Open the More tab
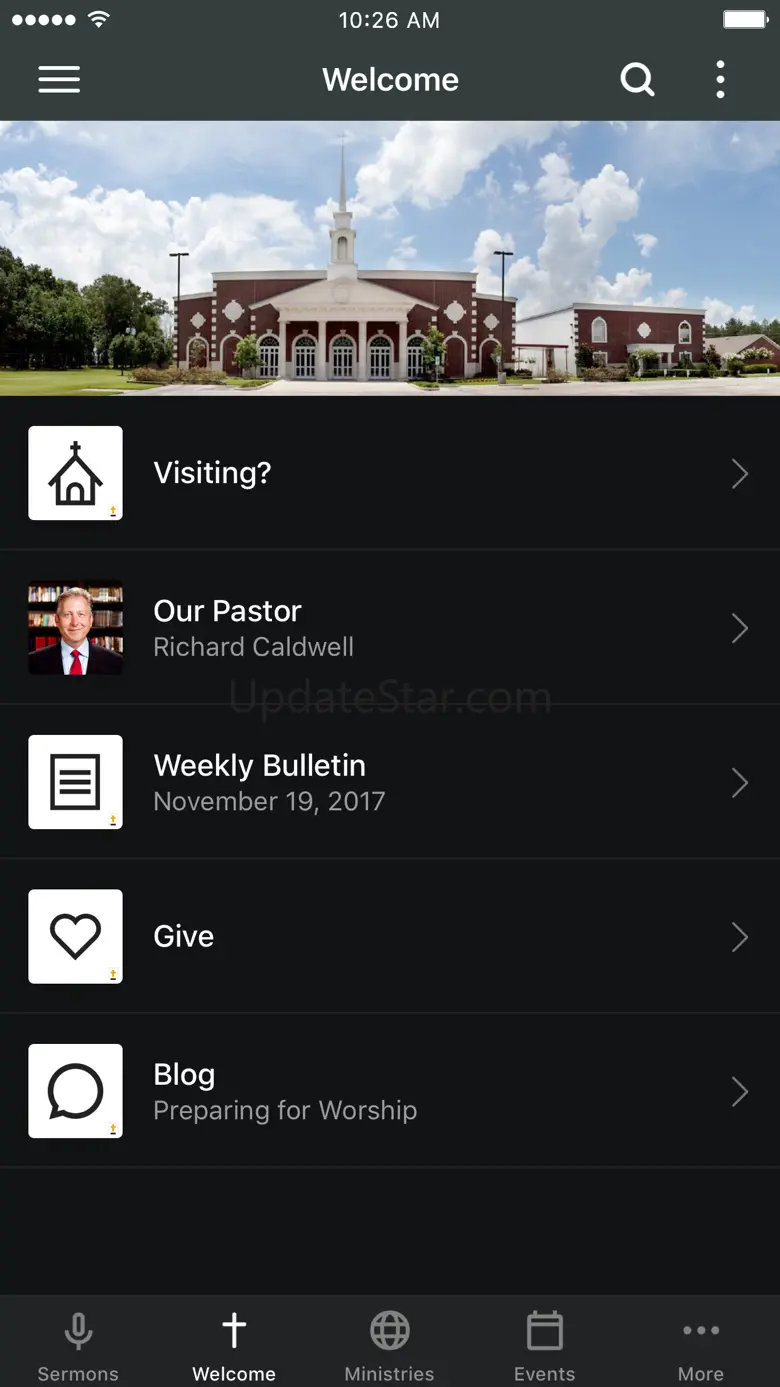Viewport: 780px width, 1387px height. (x=700, y=1346)
